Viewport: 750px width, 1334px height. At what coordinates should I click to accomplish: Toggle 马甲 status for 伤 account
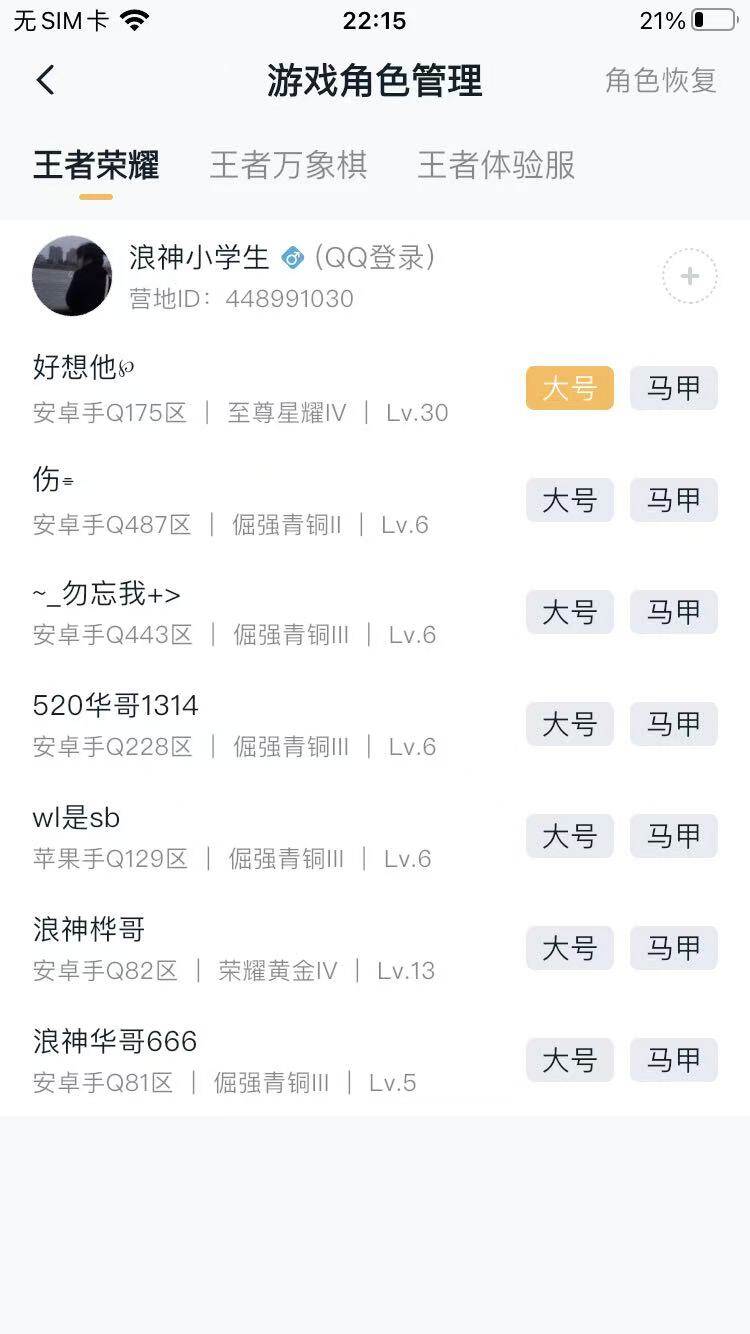click(673, 500)
